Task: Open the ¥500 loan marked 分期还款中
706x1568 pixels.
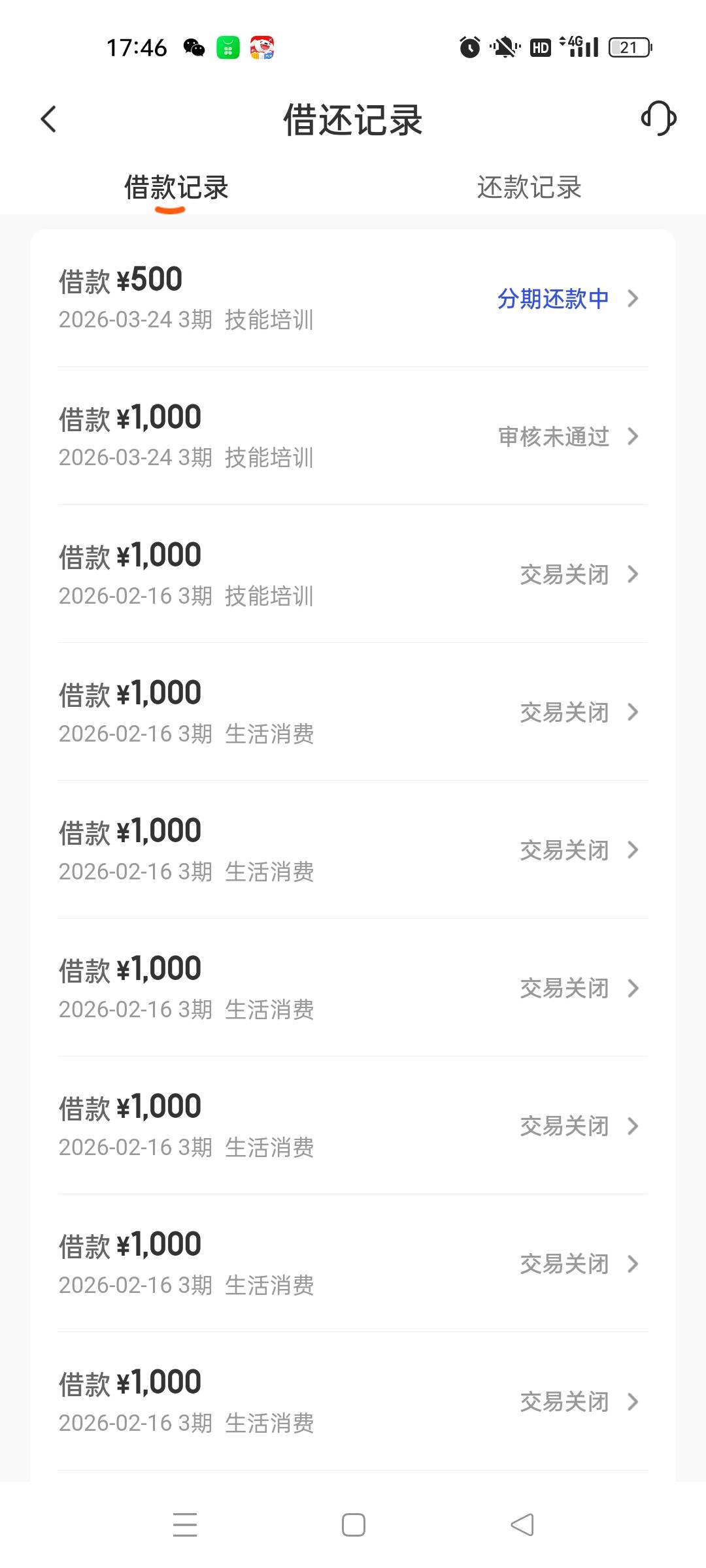Action: [353, 299]
